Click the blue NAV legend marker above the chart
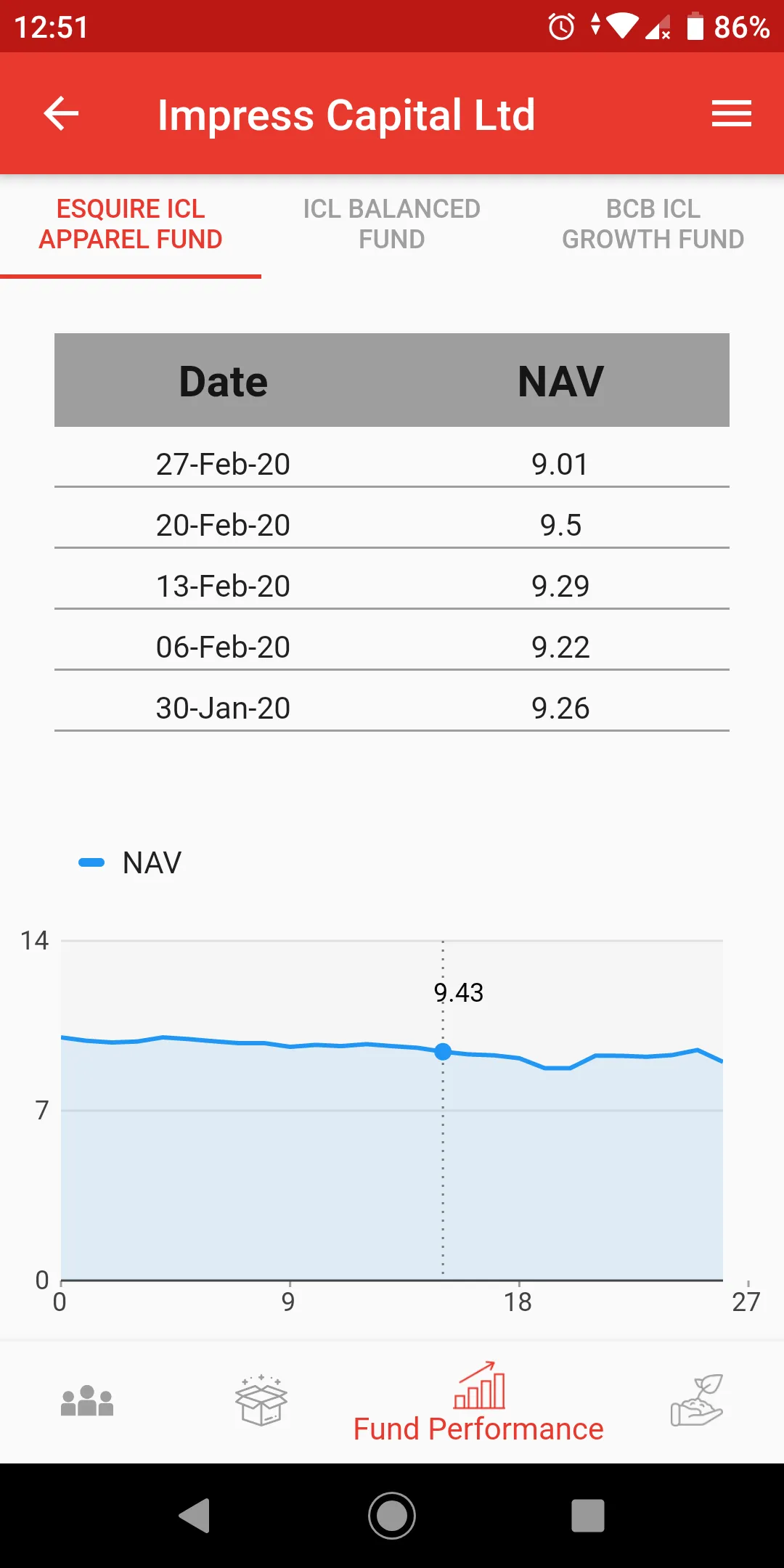The height and width of the screenshot is (1568, 784). 91,863
